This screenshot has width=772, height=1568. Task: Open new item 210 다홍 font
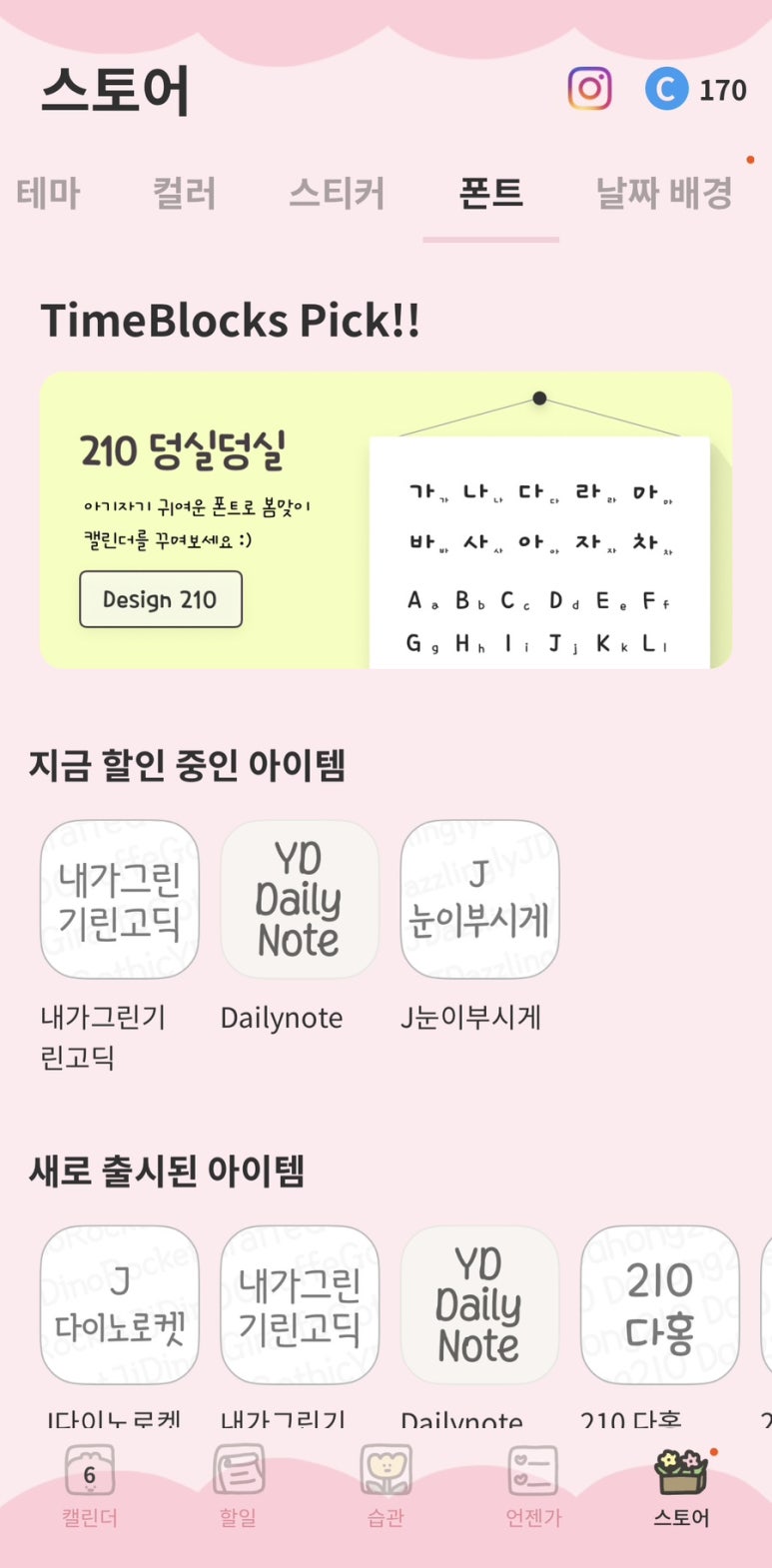click(660, 1304)
